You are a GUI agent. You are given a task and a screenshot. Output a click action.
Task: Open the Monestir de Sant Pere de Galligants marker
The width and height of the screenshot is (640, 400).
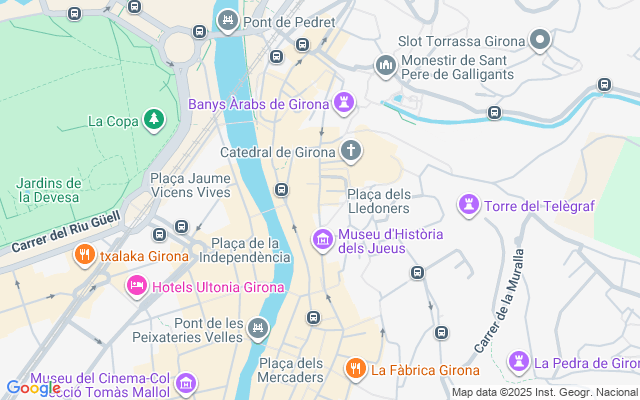(x=385, y=65)
